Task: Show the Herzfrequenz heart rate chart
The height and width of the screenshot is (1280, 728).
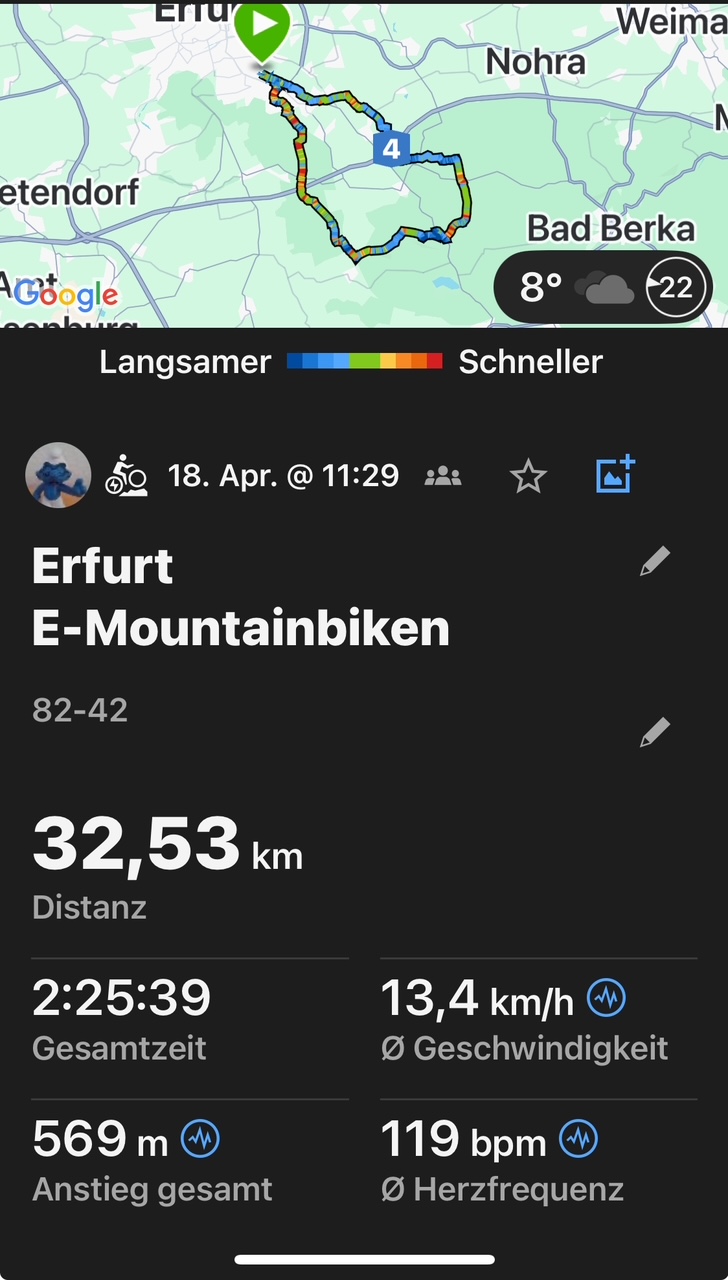Action: tap(579, 1138)
